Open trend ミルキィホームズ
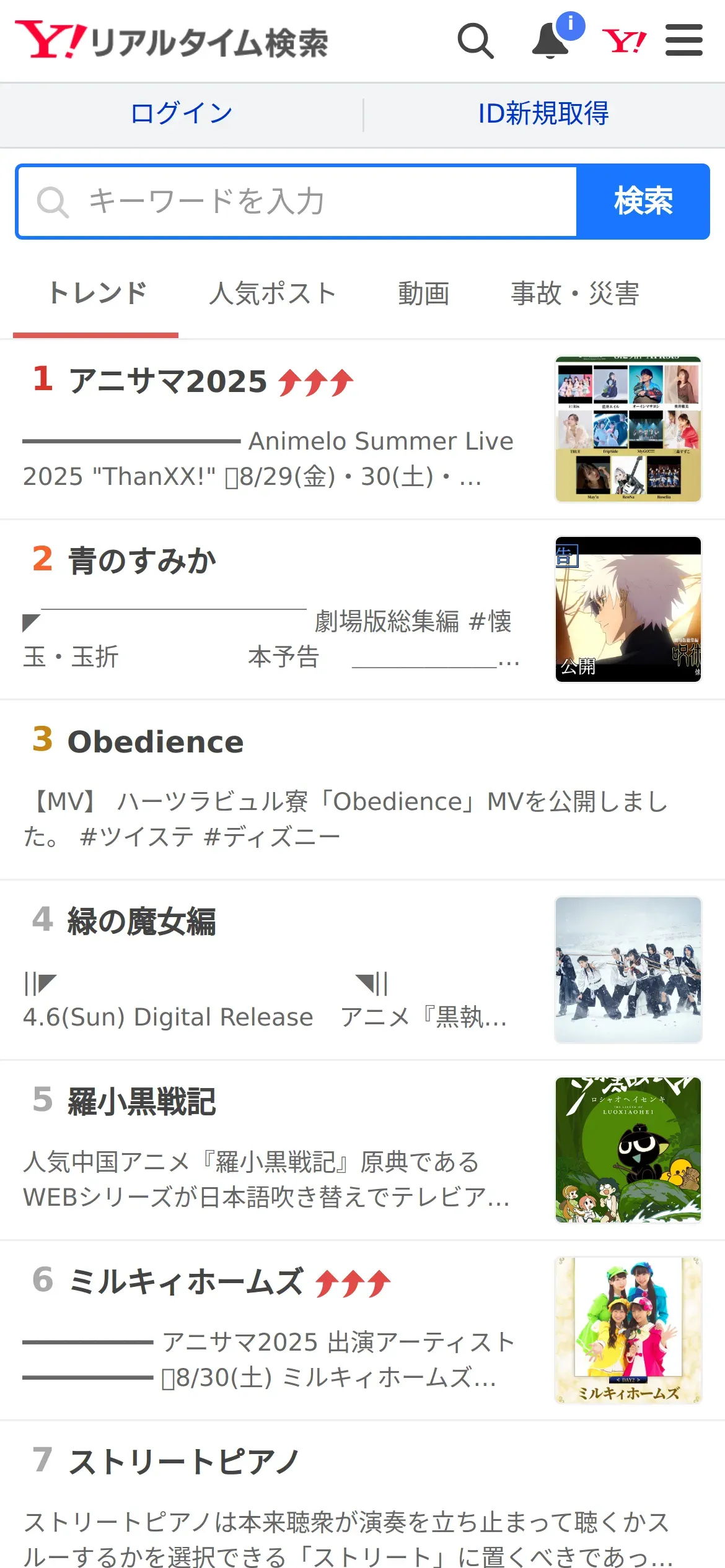The height and width of the screenshot is (1568, 725). tap(186, 1282)
